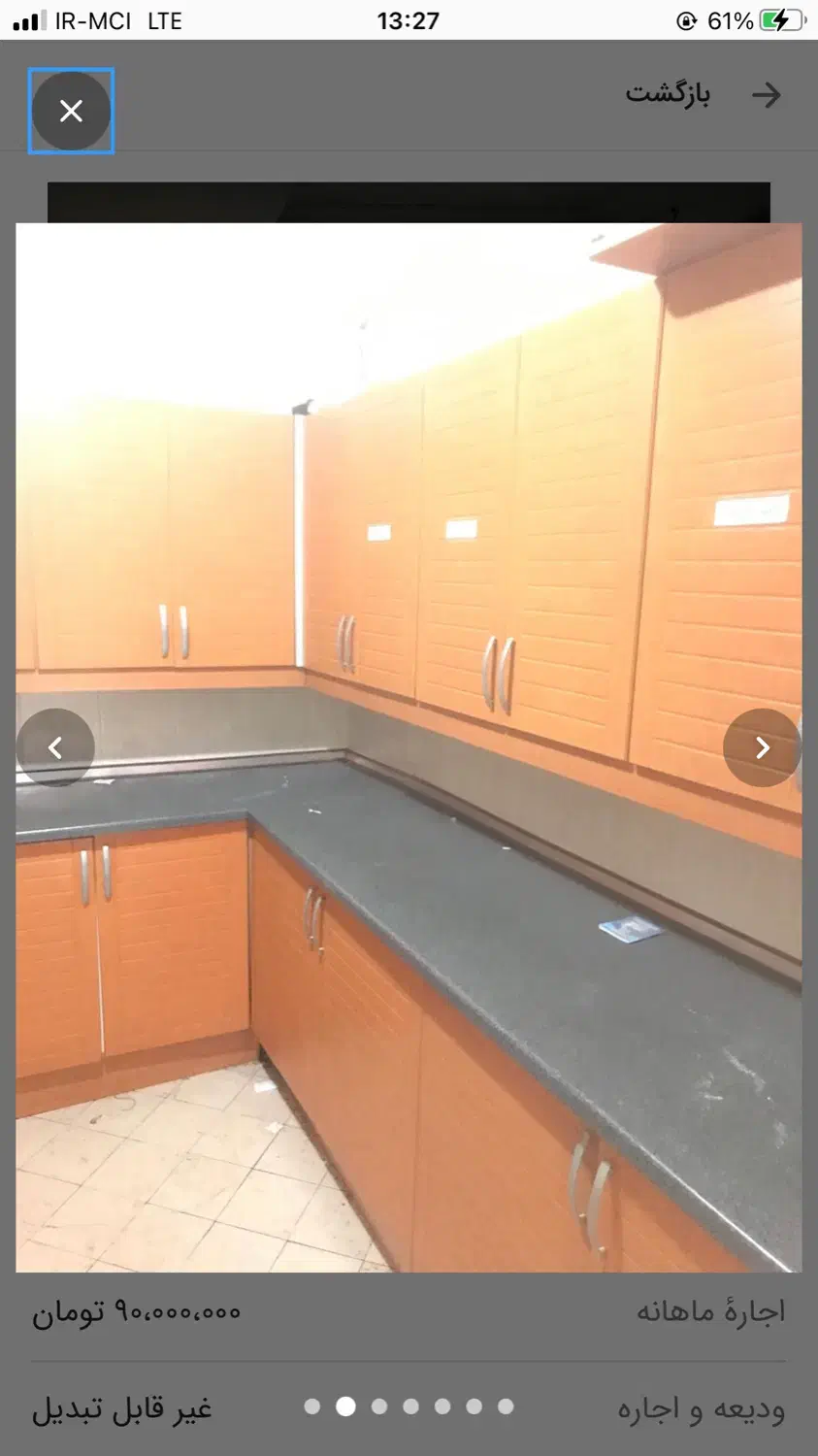
Task: Close the photo viewer with the X button
Action: click(71, 111)
